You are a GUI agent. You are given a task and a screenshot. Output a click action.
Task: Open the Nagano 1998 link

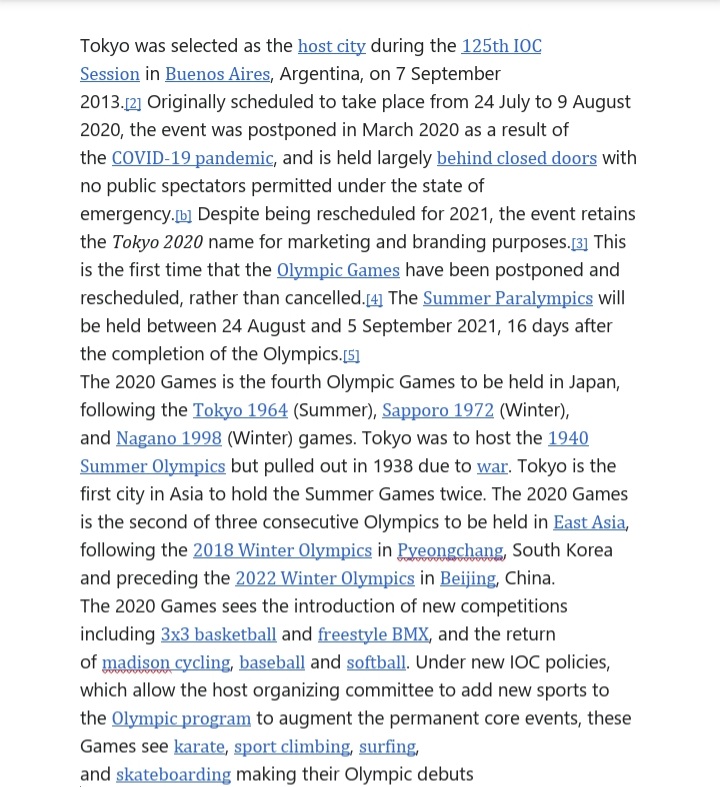coord(169,438)
